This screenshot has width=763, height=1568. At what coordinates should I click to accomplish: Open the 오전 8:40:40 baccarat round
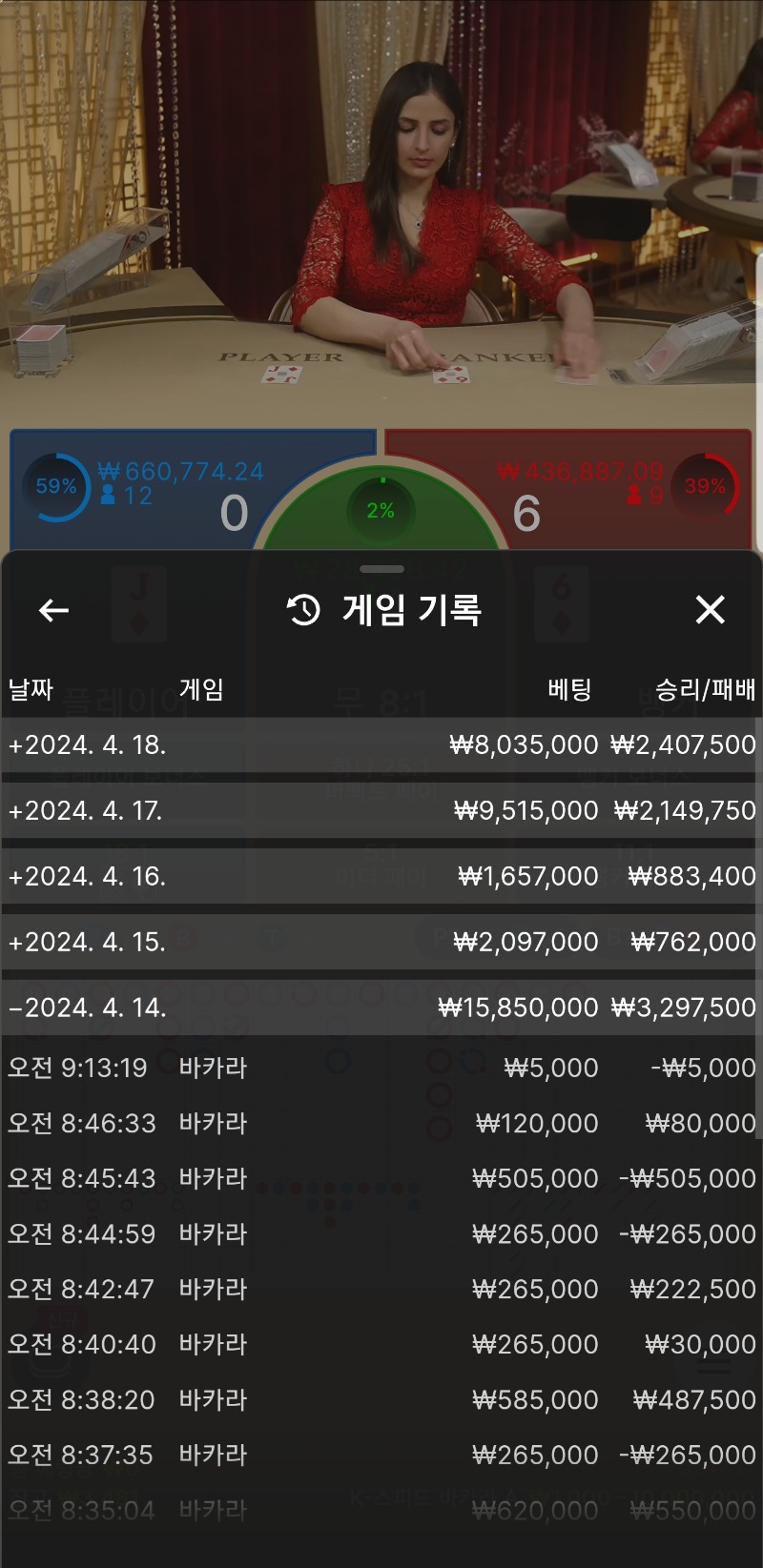point(381,1344)
